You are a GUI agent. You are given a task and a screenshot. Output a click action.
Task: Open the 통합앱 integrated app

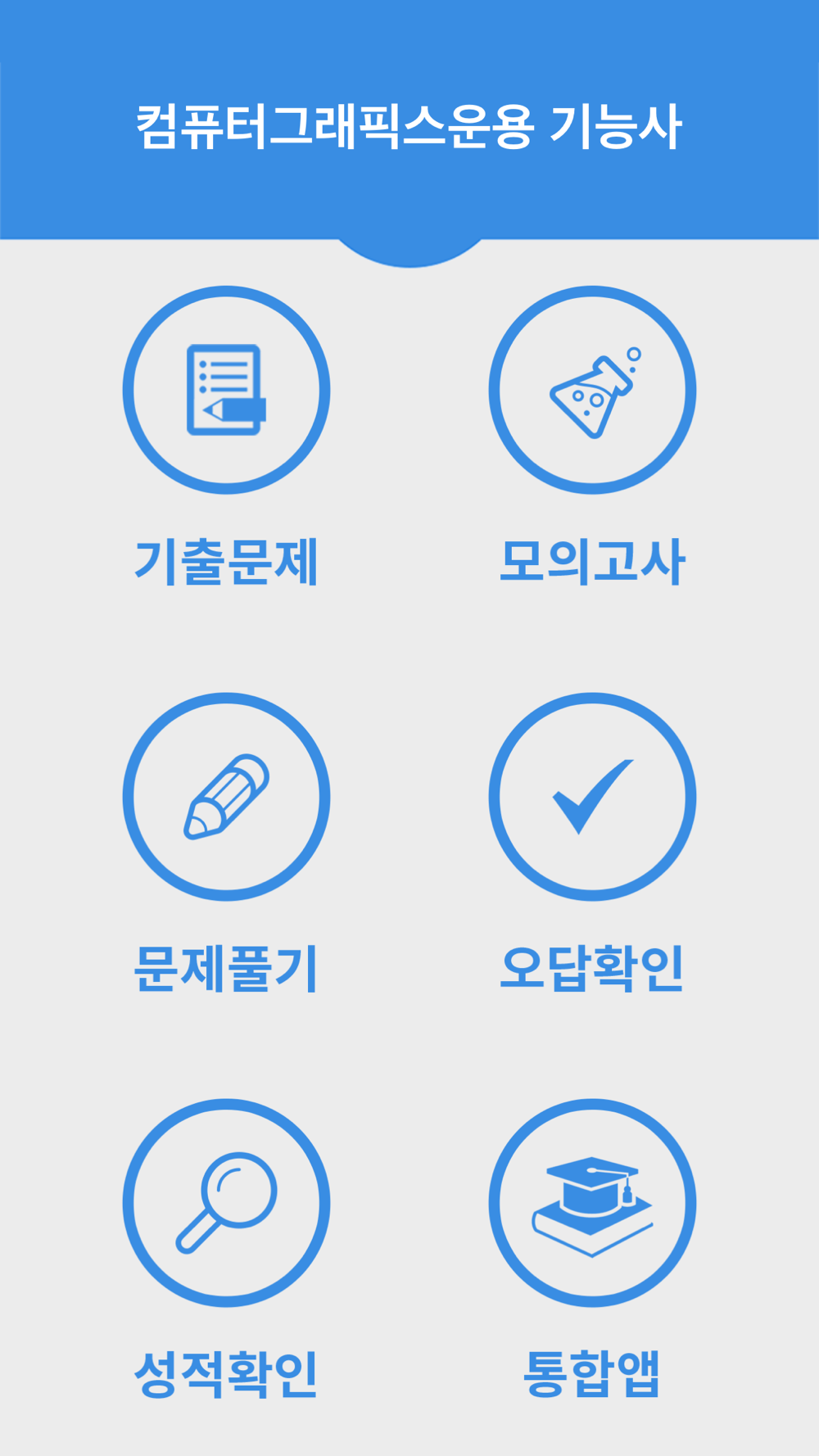point(592,1203)
